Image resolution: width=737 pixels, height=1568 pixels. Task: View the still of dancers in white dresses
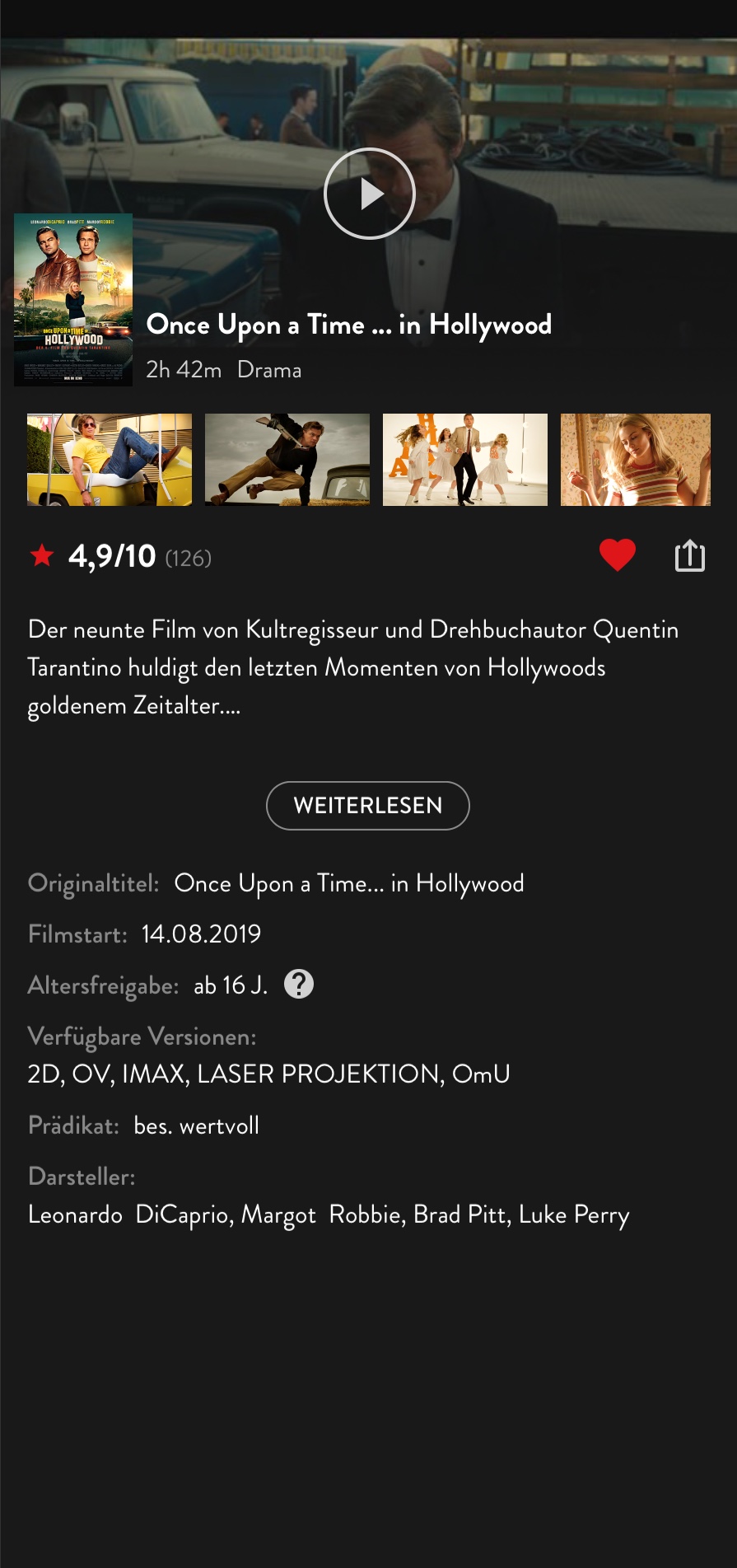465,460
